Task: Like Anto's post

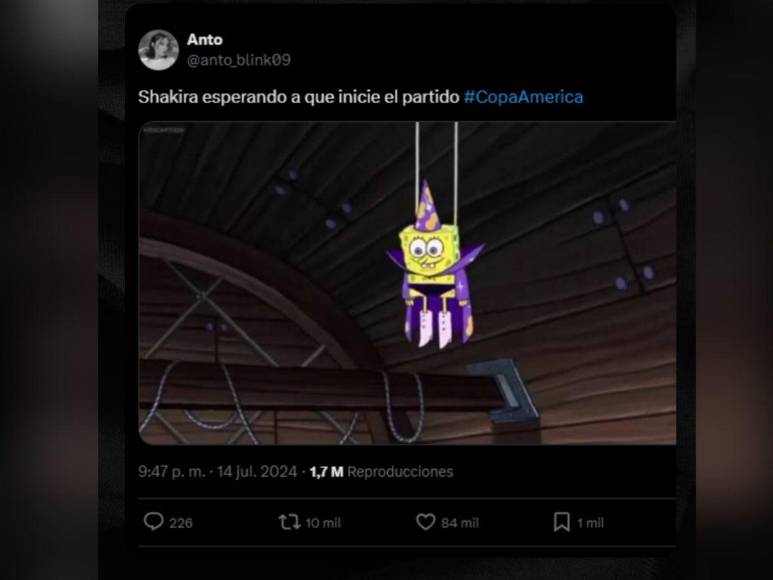Action: coord(426,522)
